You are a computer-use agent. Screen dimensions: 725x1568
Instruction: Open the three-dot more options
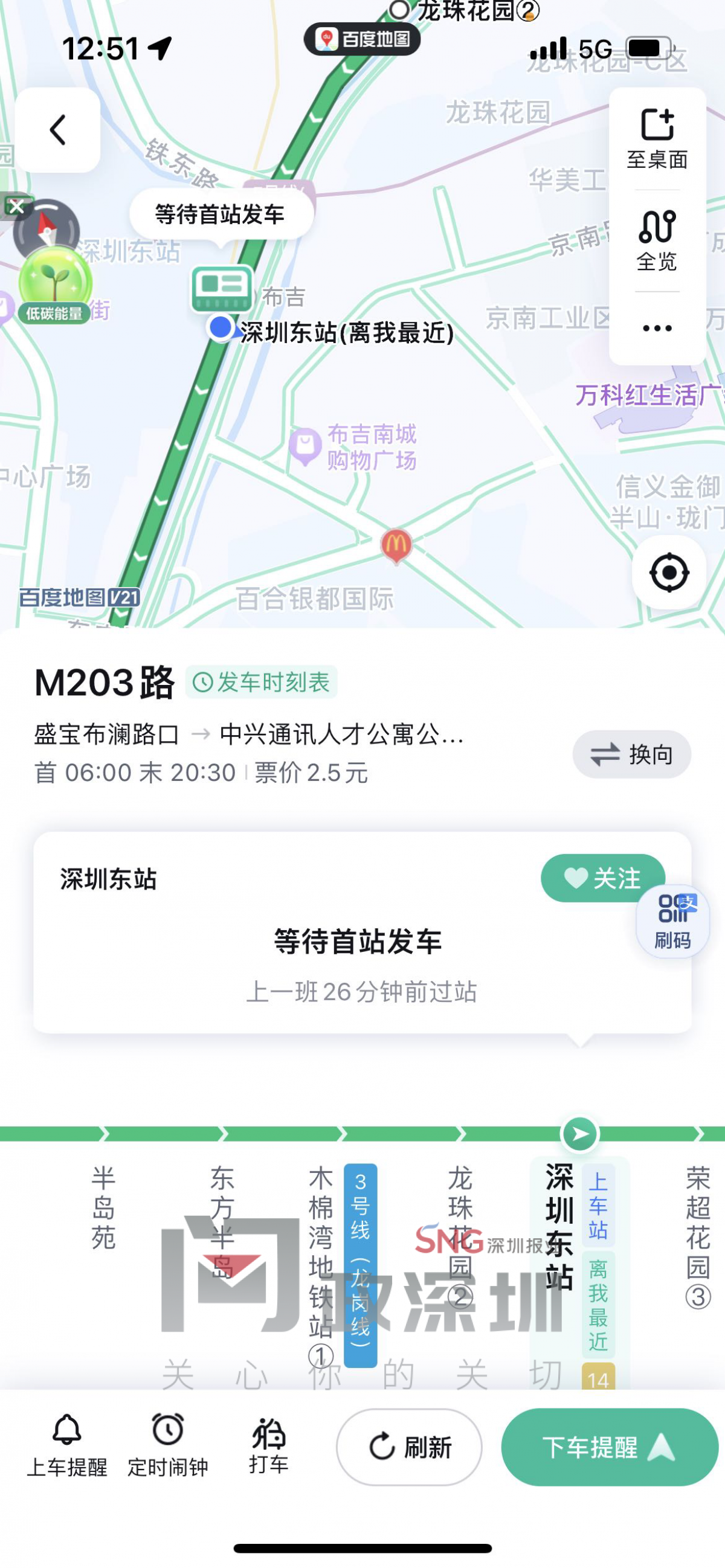coord(657,329)
